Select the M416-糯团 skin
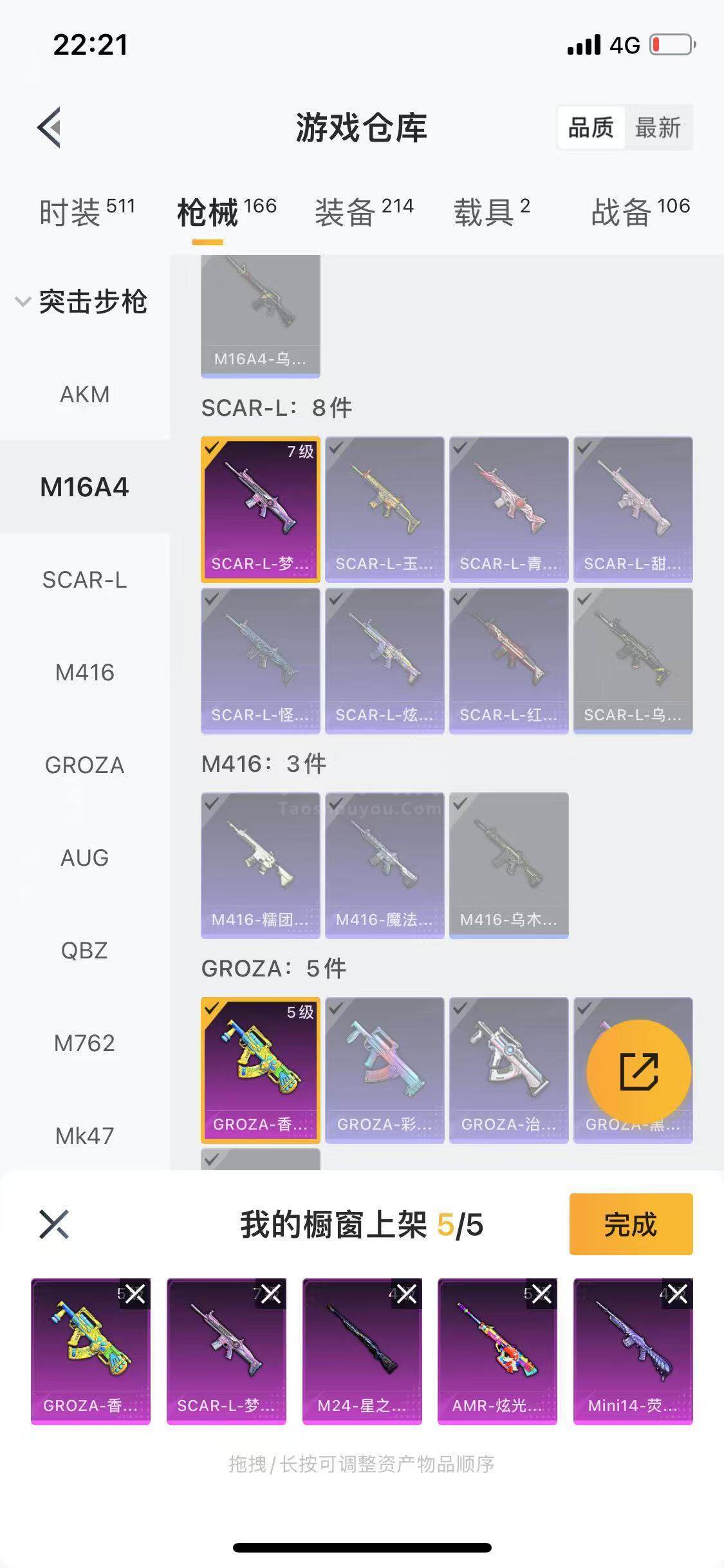The width and height of the screenshot is (724, 1568). click(x=261, y=866)
